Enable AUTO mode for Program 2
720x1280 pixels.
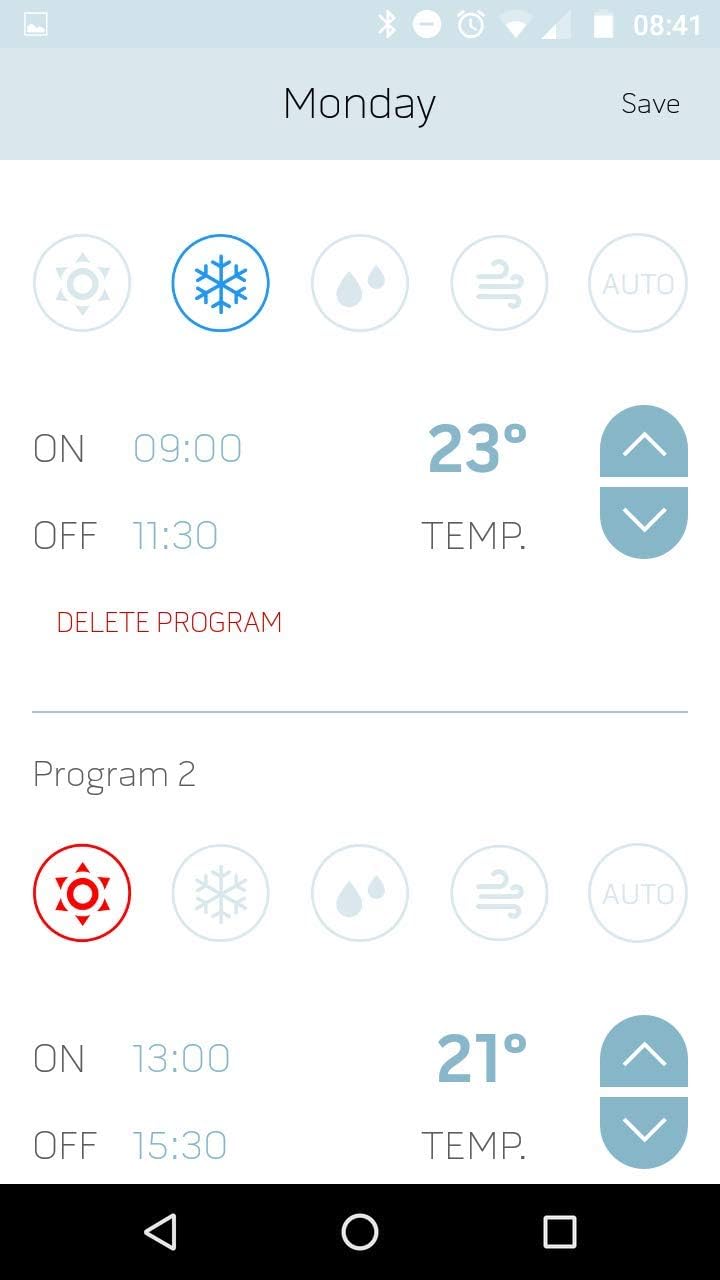tap(637, 893)
